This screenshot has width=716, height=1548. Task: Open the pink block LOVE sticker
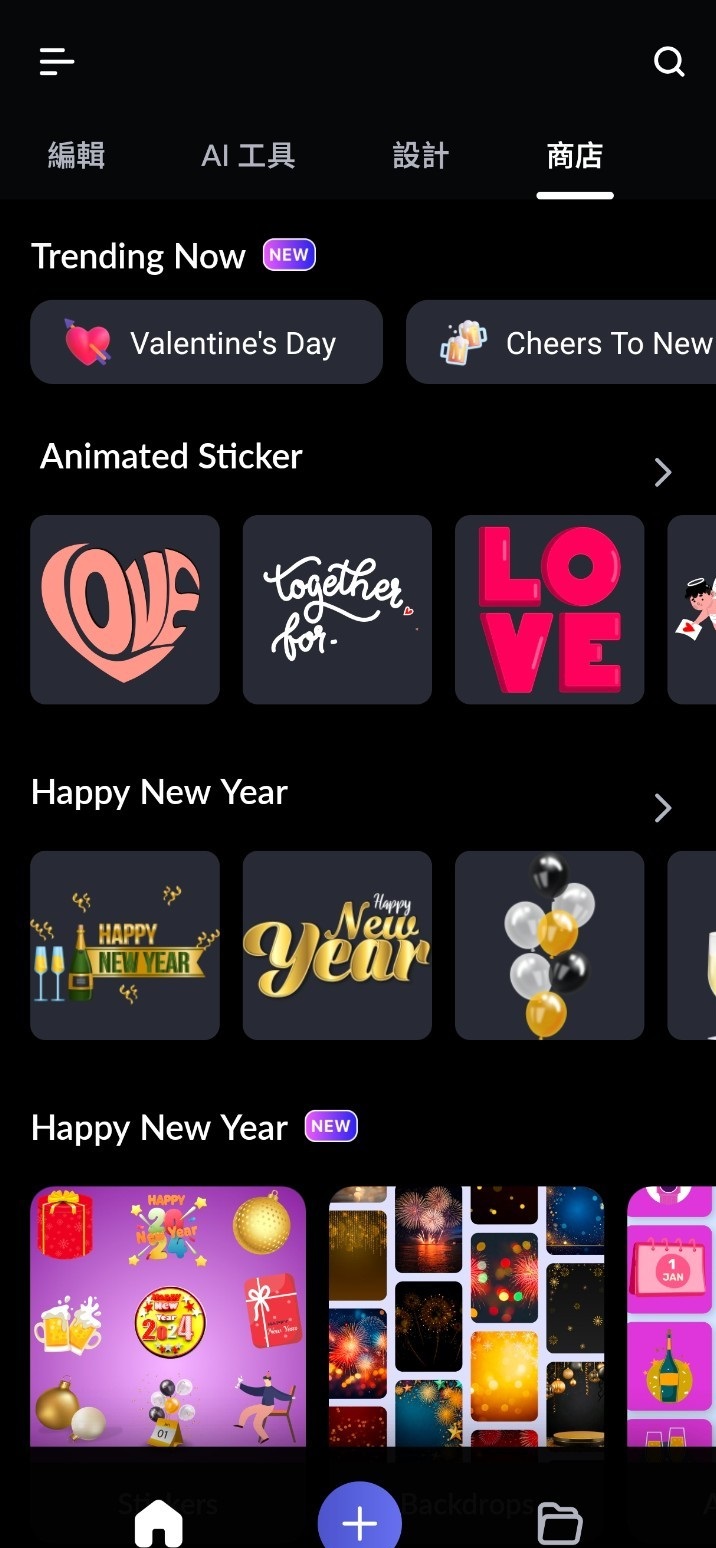(549, 610)
